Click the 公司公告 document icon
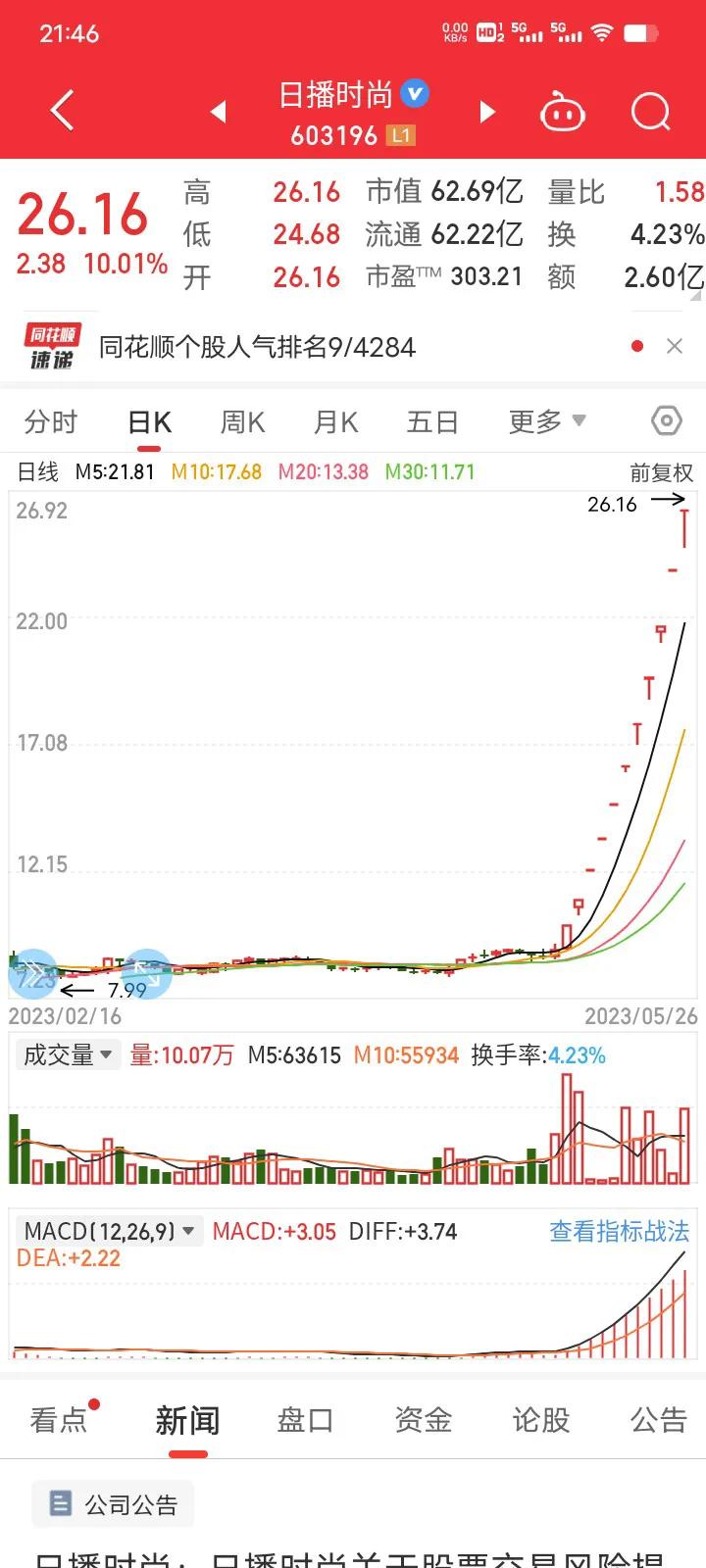This screenshot has height=1568, width=706. coord(62,1503)
